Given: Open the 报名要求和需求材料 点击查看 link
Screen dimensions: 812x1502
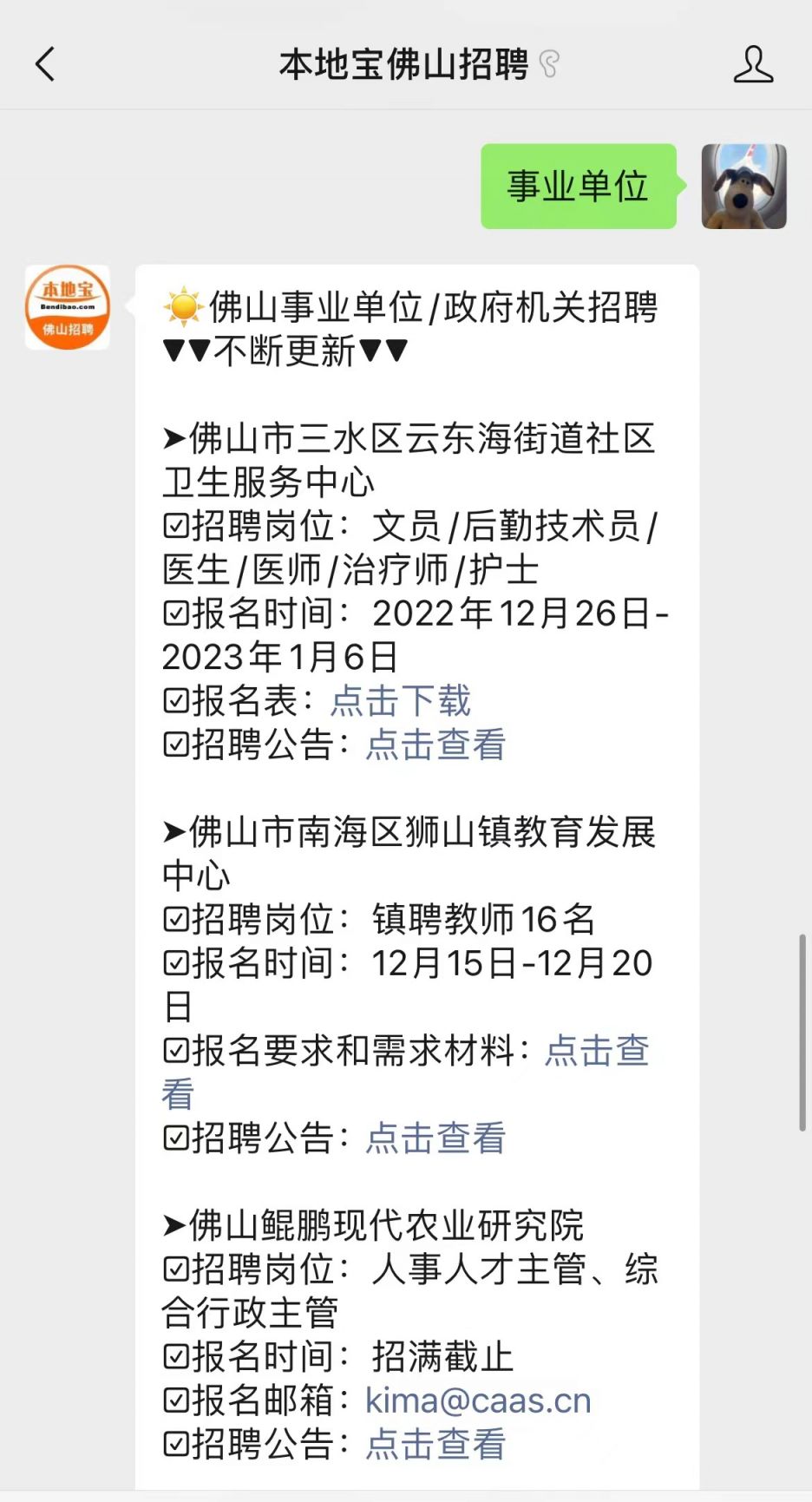Looking at the screenshot, I should pyautogui.click(x=597, y=1051).
